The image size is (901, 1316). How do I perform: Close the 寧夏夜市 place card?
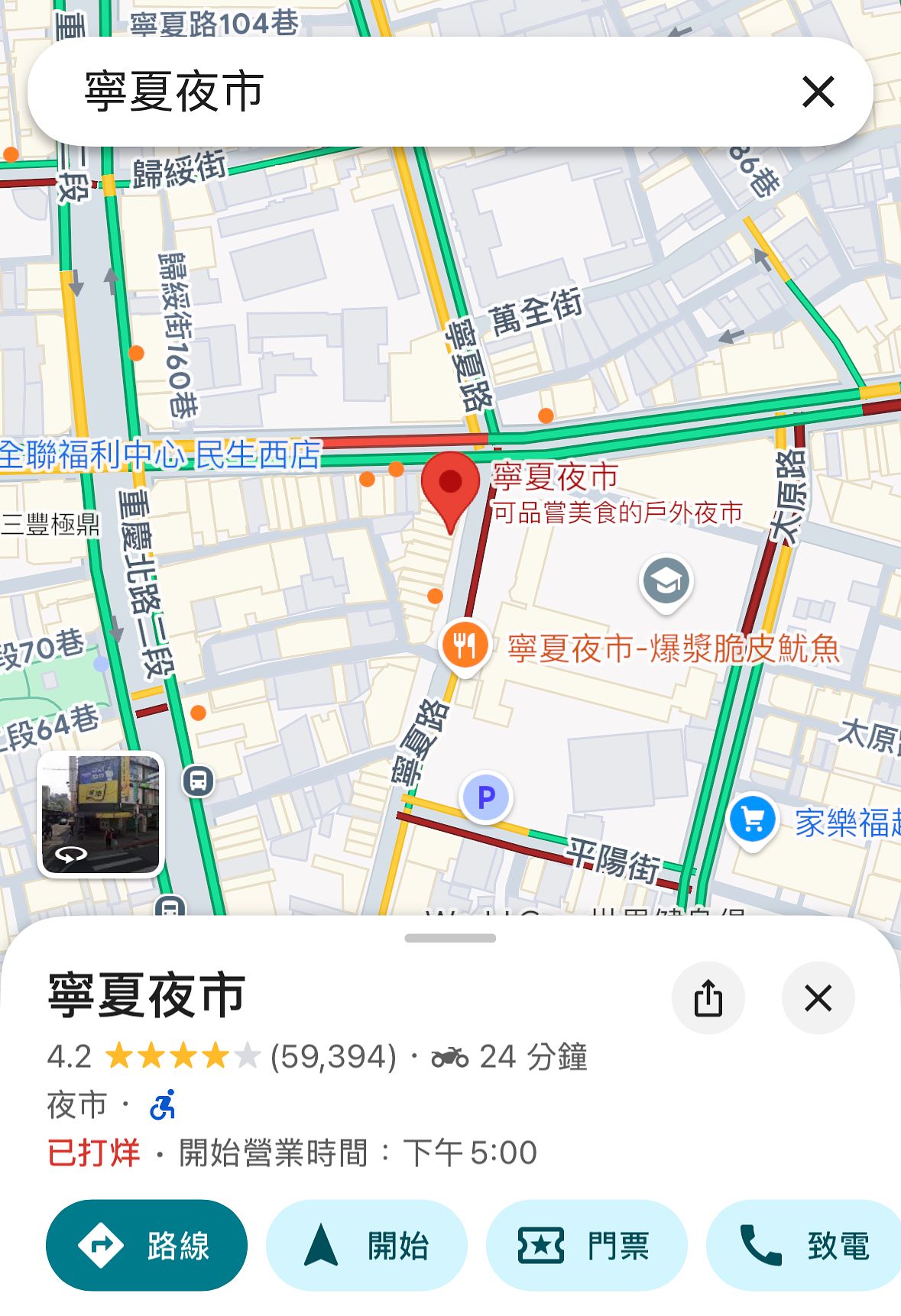pyautogui.click(x=818, y=998)
